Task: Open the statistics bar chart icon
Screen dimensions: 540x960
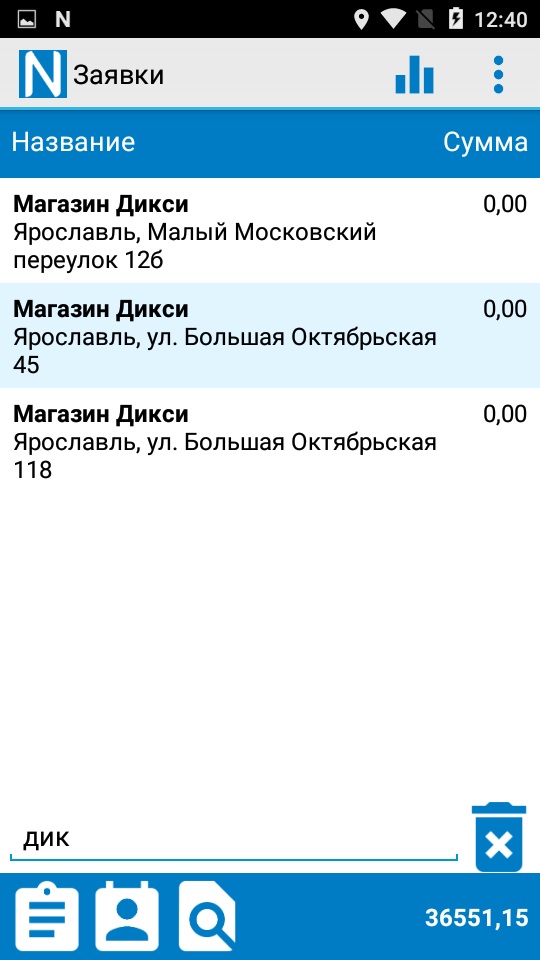Action: pos(414,75)
